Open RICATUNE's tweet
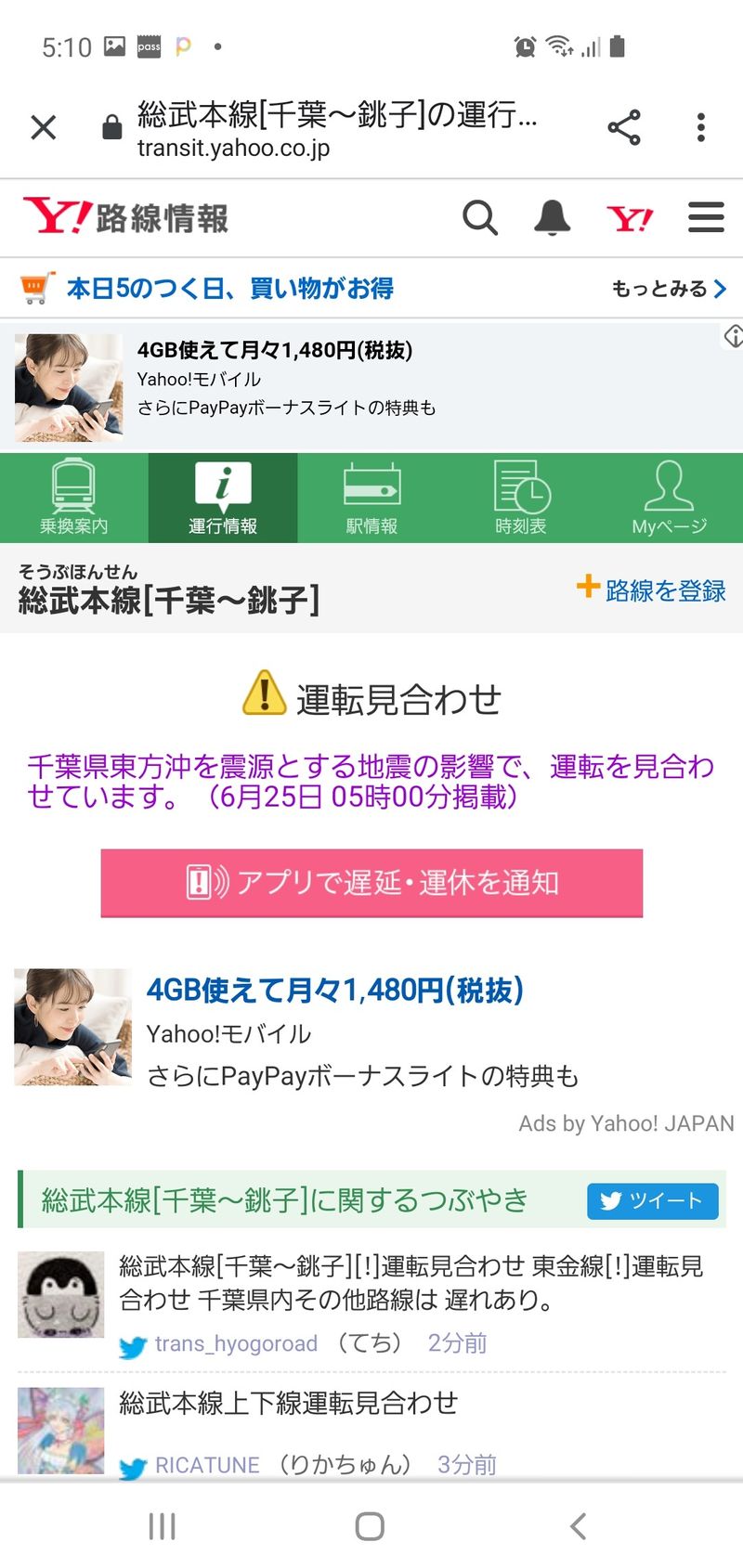The width and height of the screenshot is (743, 1568). (288, 1403)
